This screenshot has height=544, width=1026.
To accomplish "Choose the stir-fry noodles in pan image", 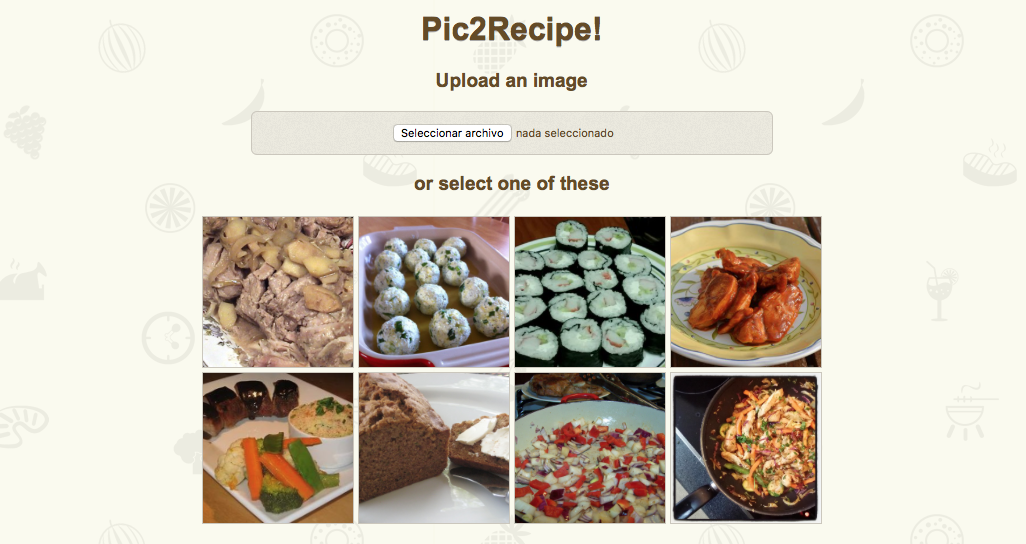I will (x=746, y=448).
